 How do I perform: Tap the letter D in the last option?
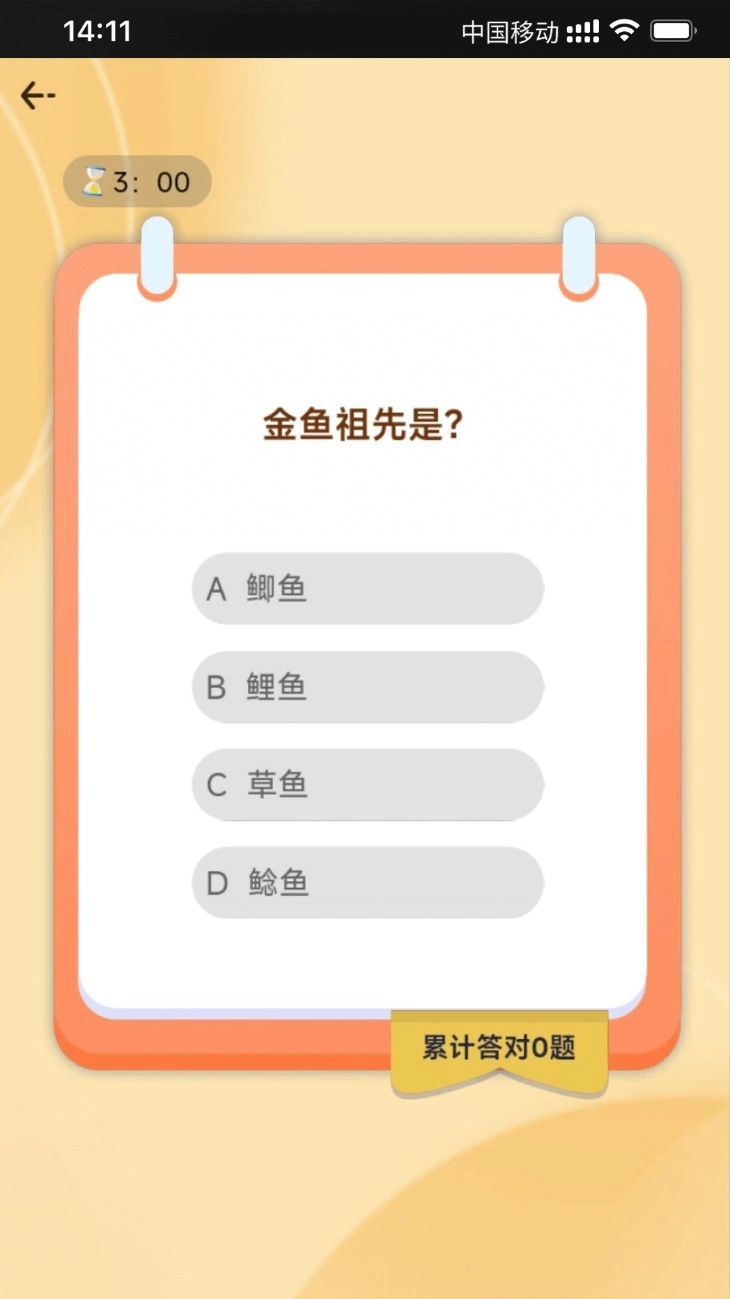216,883
